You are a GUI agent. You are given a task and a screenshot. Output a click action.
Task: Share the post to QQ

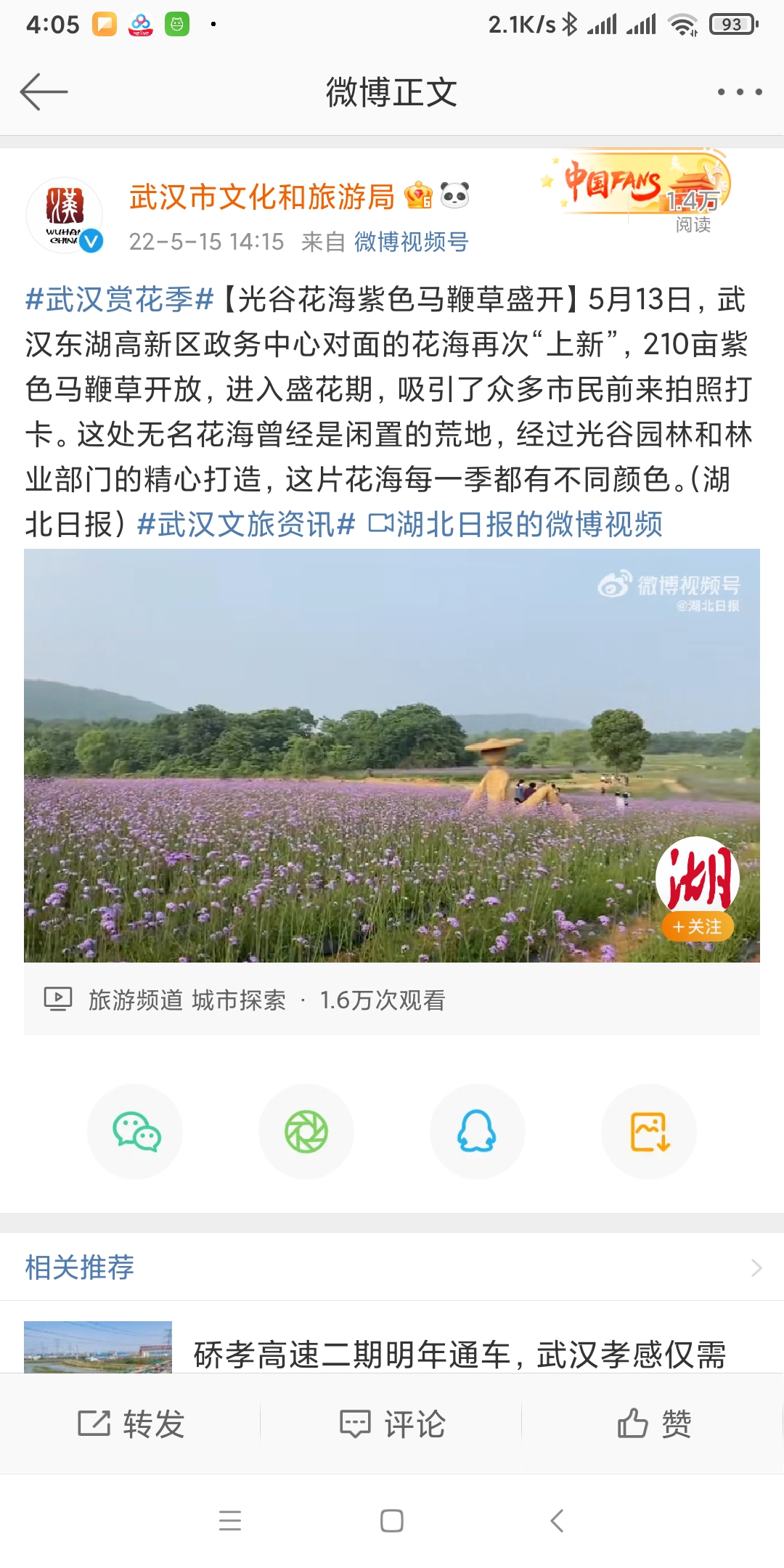tap(478, 1132)
